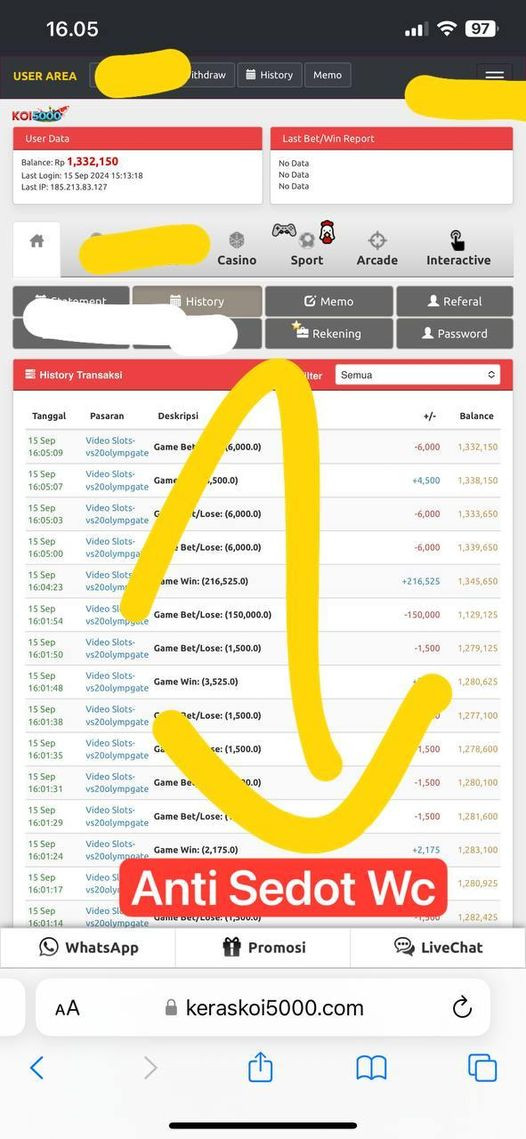Switch to the Casino category
The height and width of the screenshot is (1139, 526).
coord(237,249)
